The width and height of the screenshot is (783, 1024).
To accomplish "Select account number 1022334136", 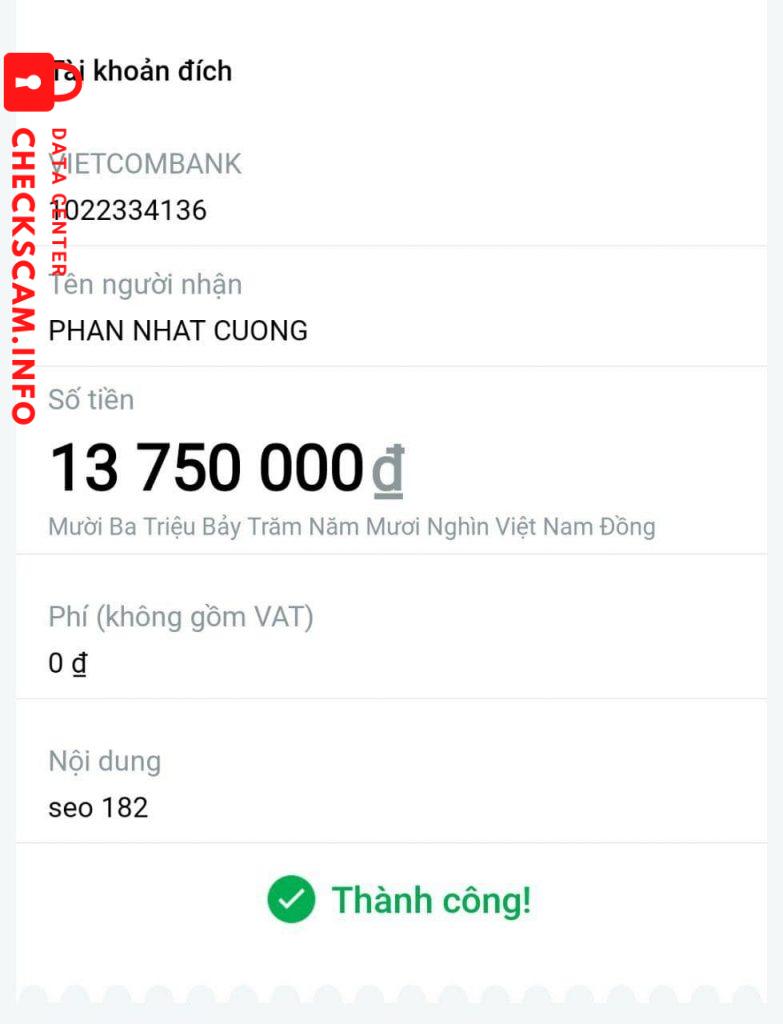I will (x=128, y=211).
